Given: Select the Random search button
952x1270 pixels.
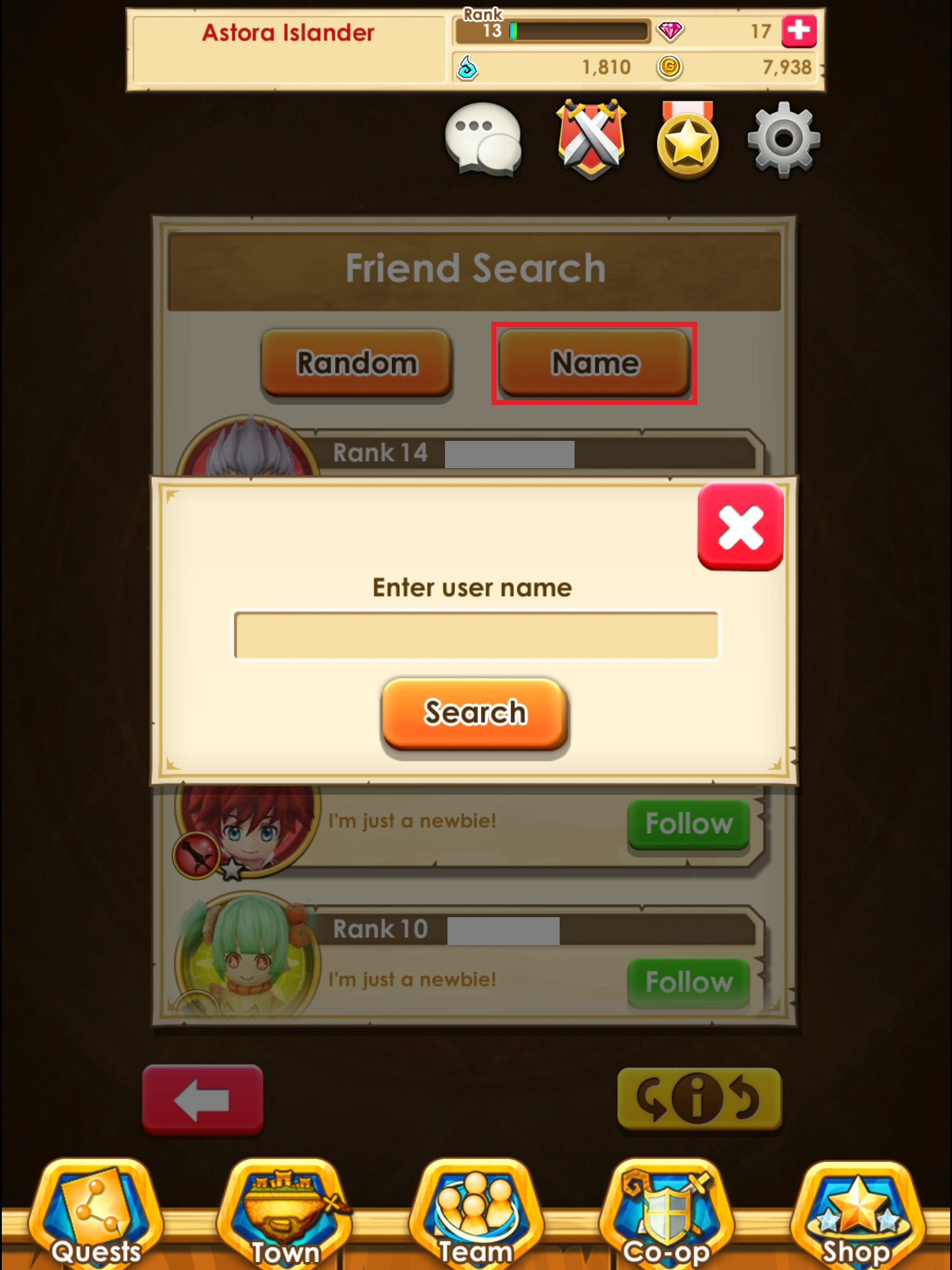Looking at the screenshot, I should pyautogui.click(x=356, y=363).
